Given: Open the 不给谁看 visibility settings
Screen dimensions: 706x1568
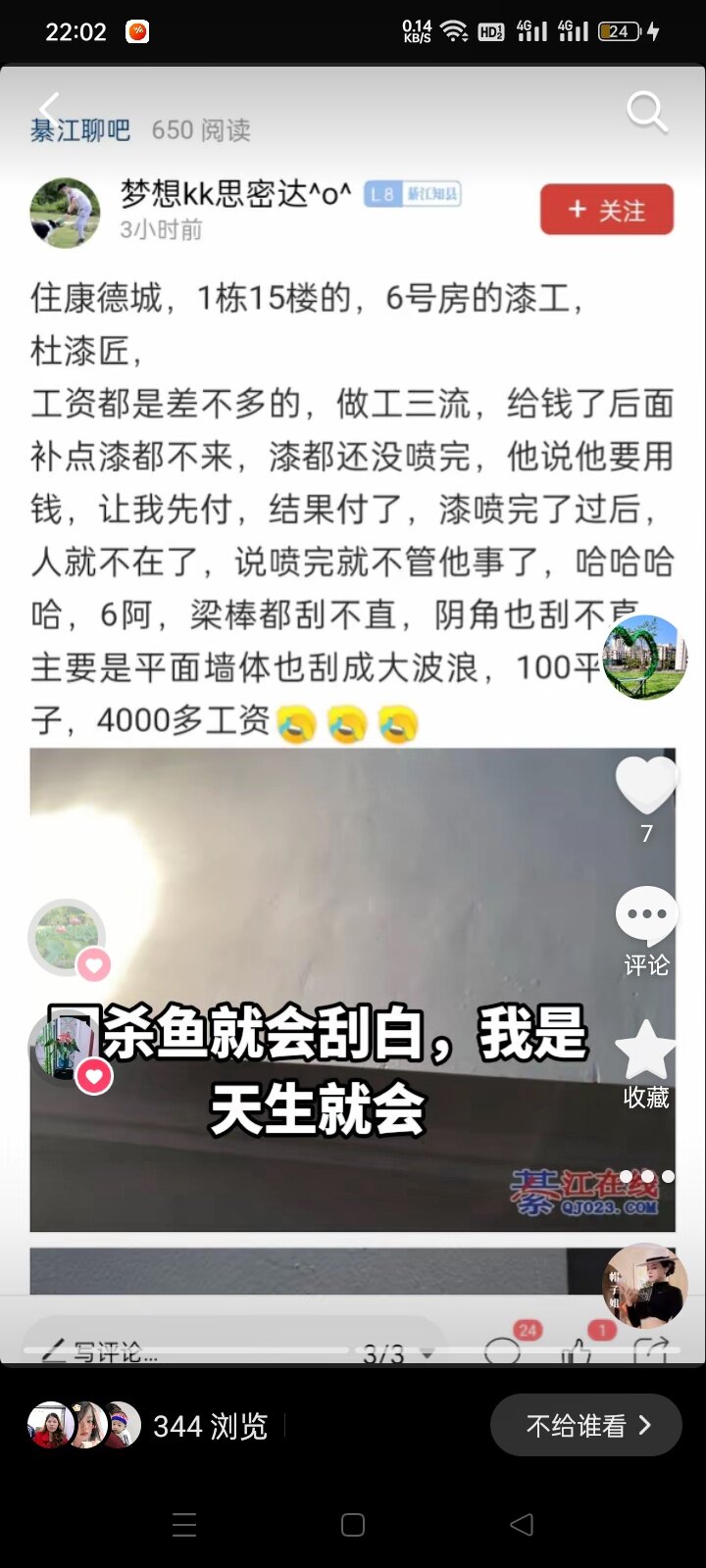Looking at the screenshot, I should 585,1425.
